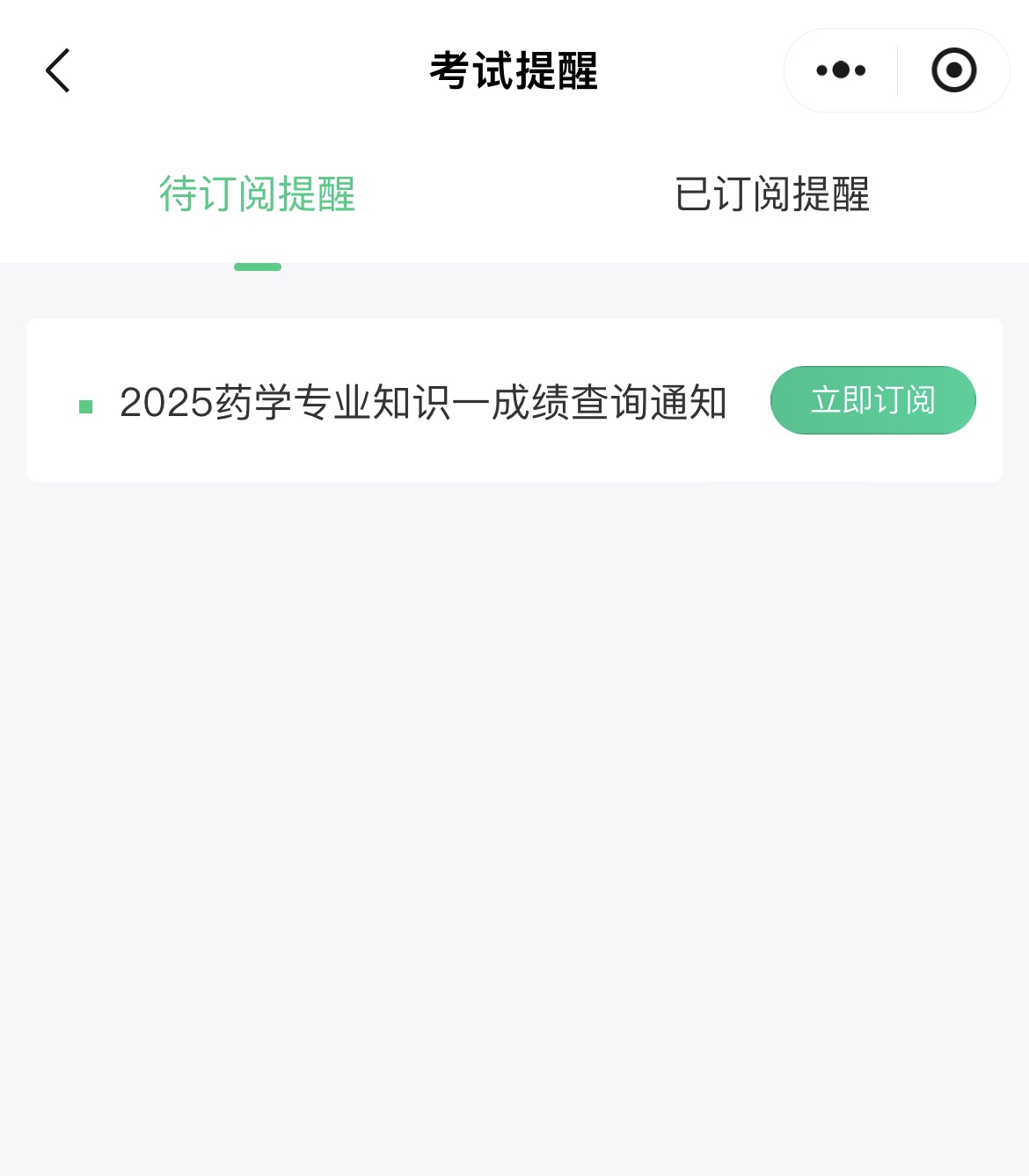Viewport: 1029px width, 1176px height.
Task: Select the 待订阅提醒 tab
Action: pos(257,194)
